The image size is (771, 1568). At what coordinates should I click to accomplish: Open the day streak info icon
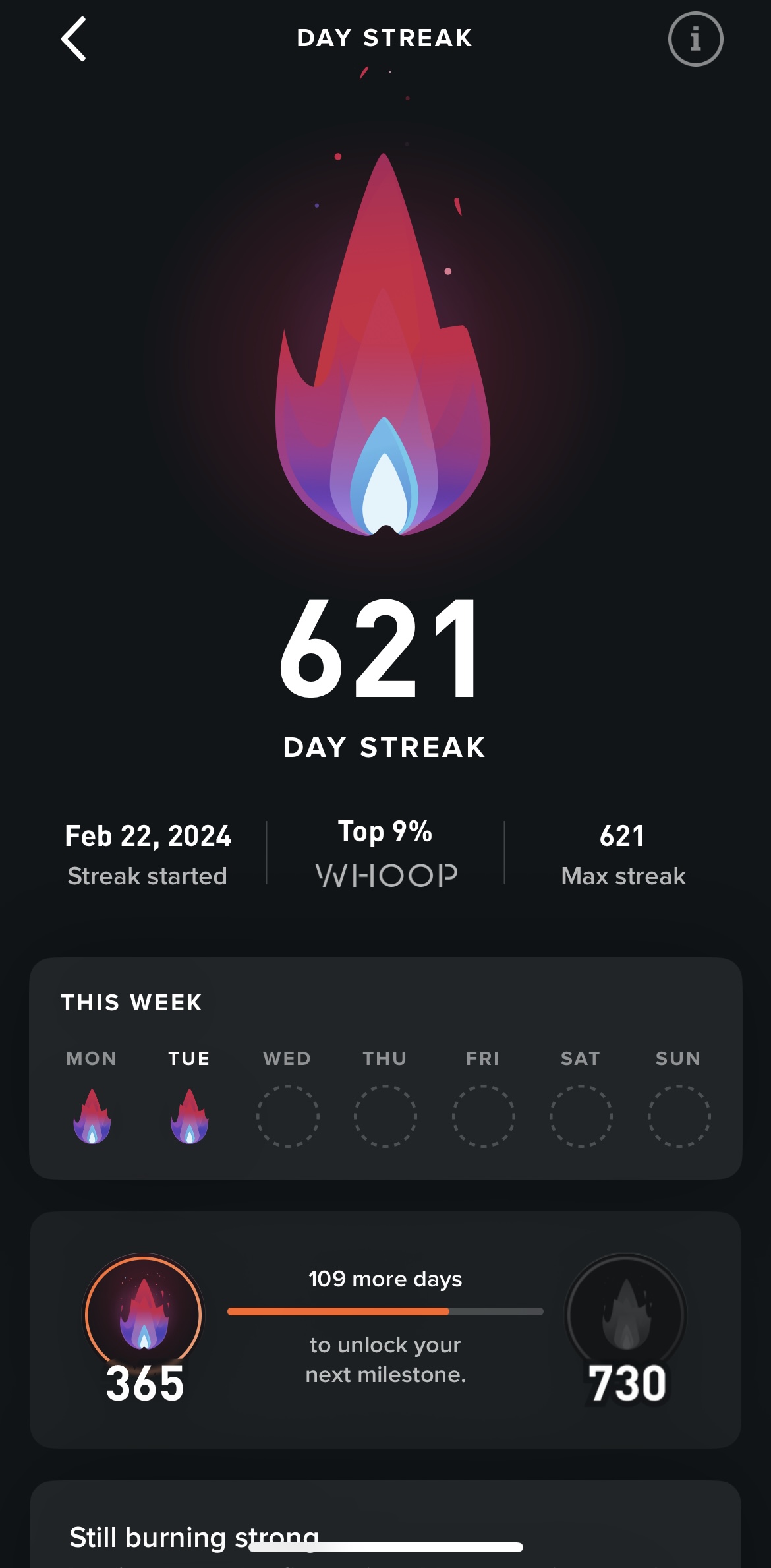pos(695,40)
